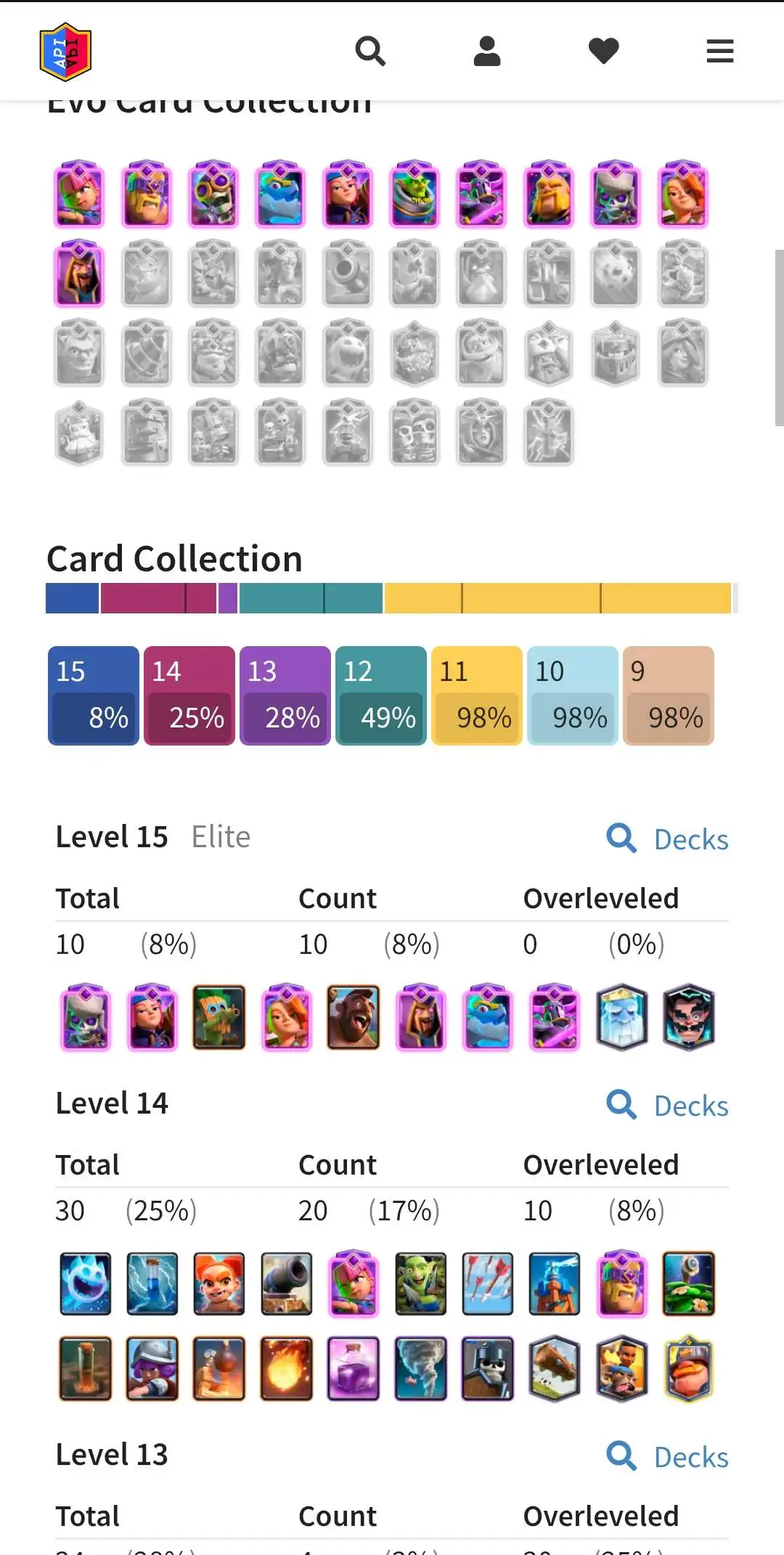Open the search icon in the header

click(x=370, y=51)
